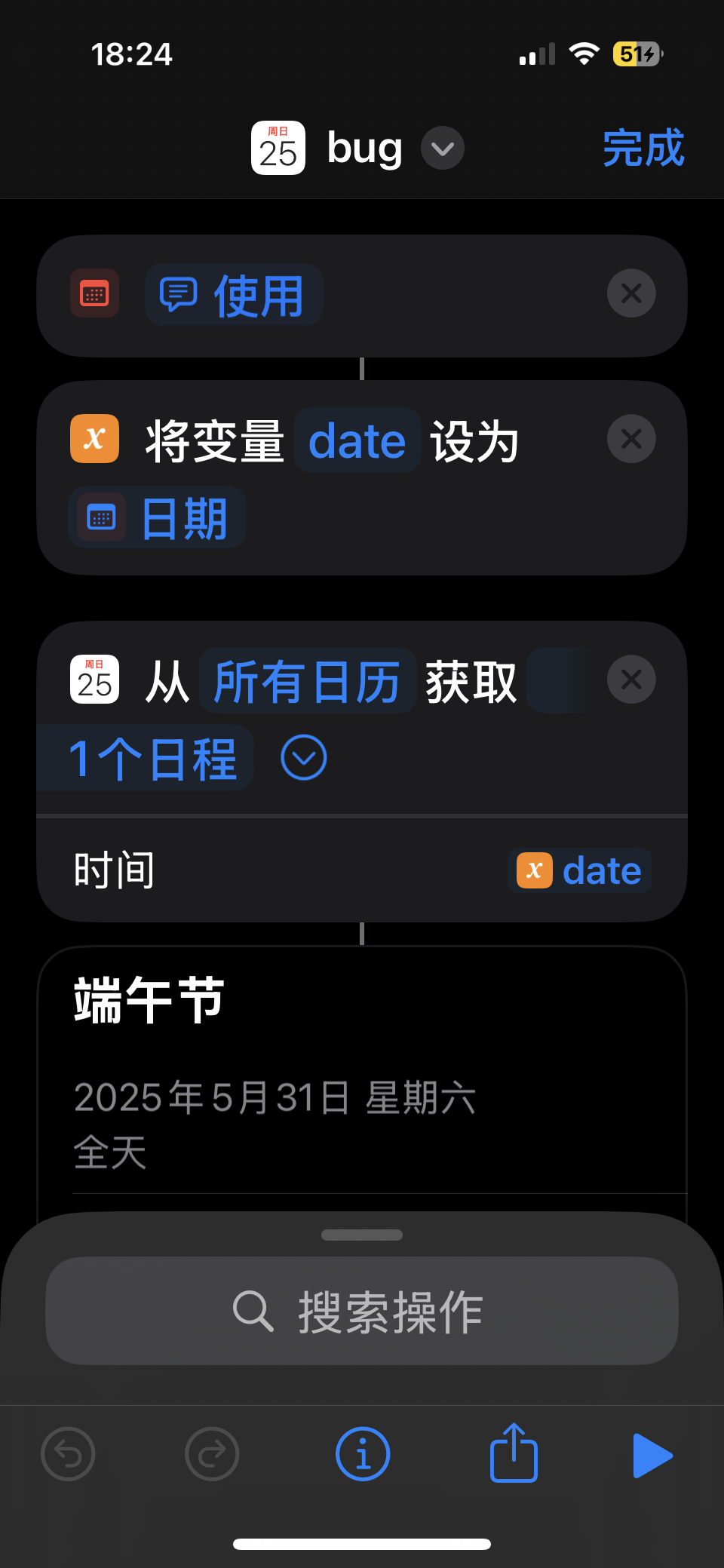Select the 所有日历 calendar parameter
This screenshot has width=724, height=1568.
click(307, 682)
